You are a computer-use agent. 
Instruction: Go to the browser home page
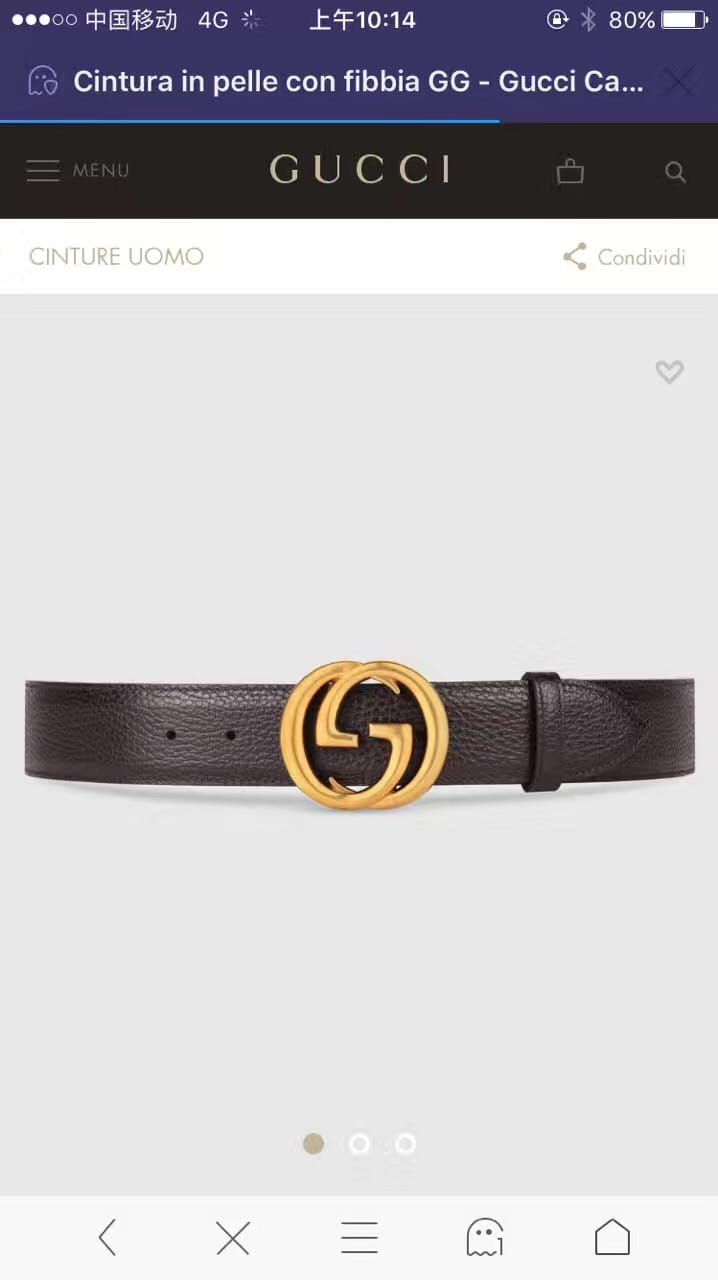(612, 1238)
